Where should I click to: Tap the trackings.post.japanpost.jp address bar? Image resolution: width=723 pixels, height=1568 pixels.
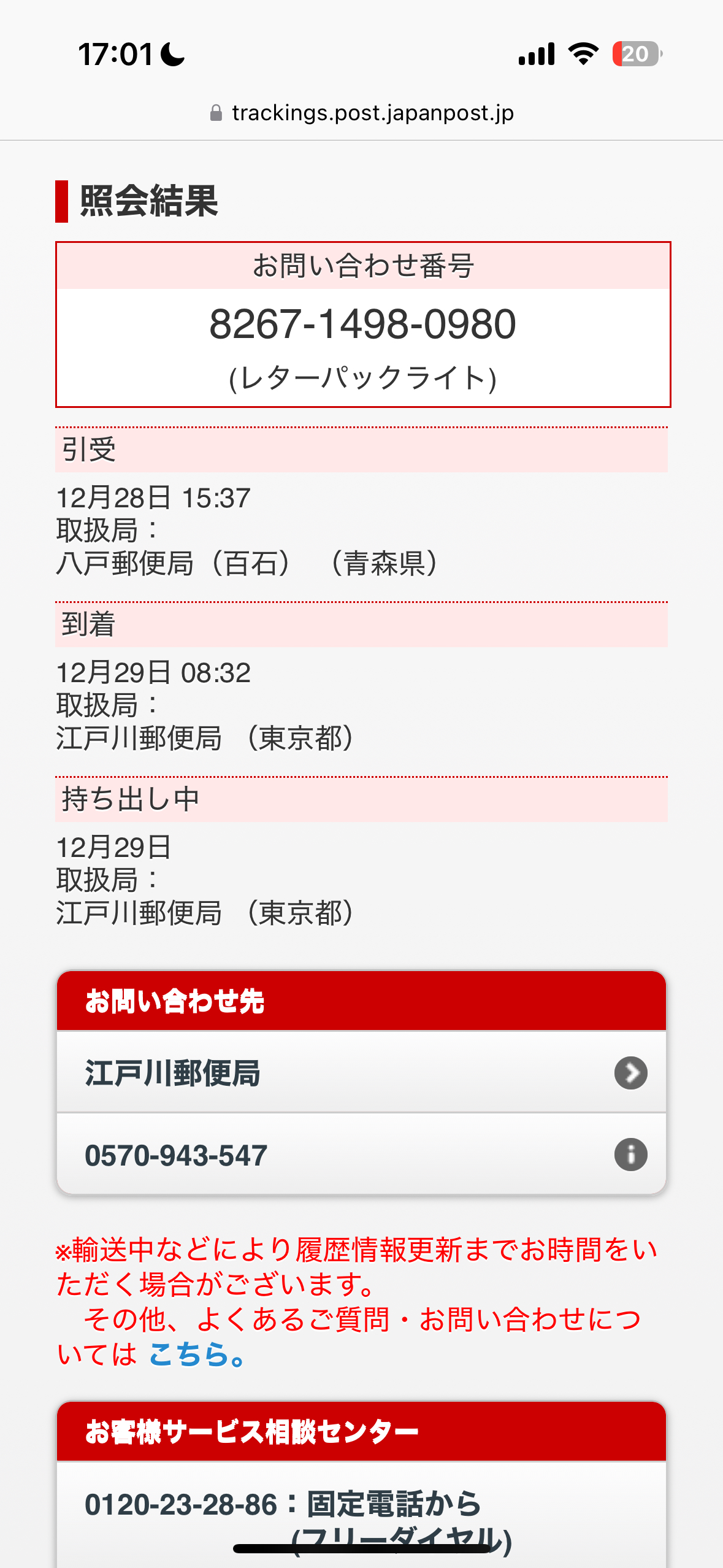coord(362,113)
